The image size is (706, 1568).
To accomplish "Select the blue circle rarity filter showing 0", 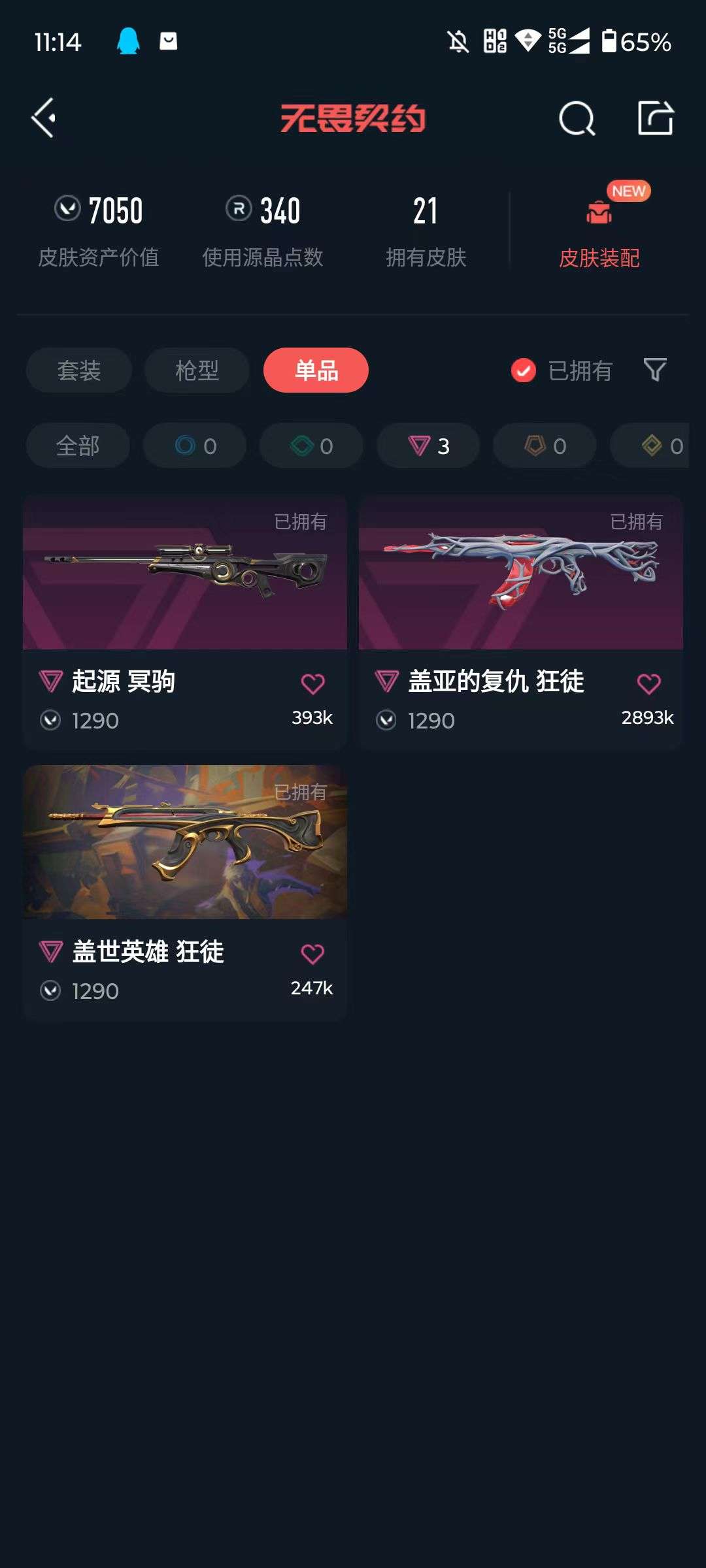I will point(194,446).
